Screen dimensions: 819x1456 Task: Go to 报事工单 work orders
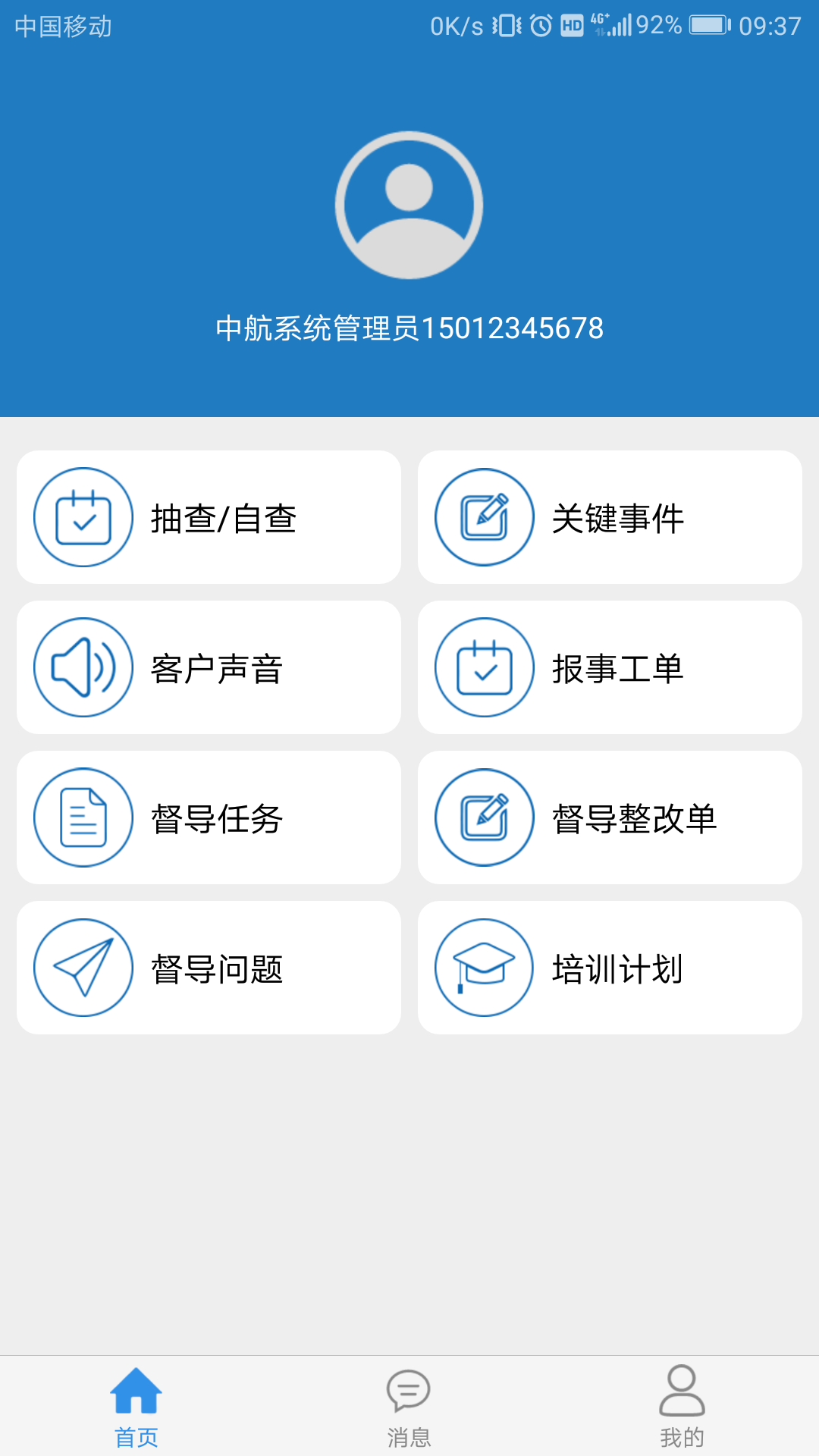pos(610,667)
